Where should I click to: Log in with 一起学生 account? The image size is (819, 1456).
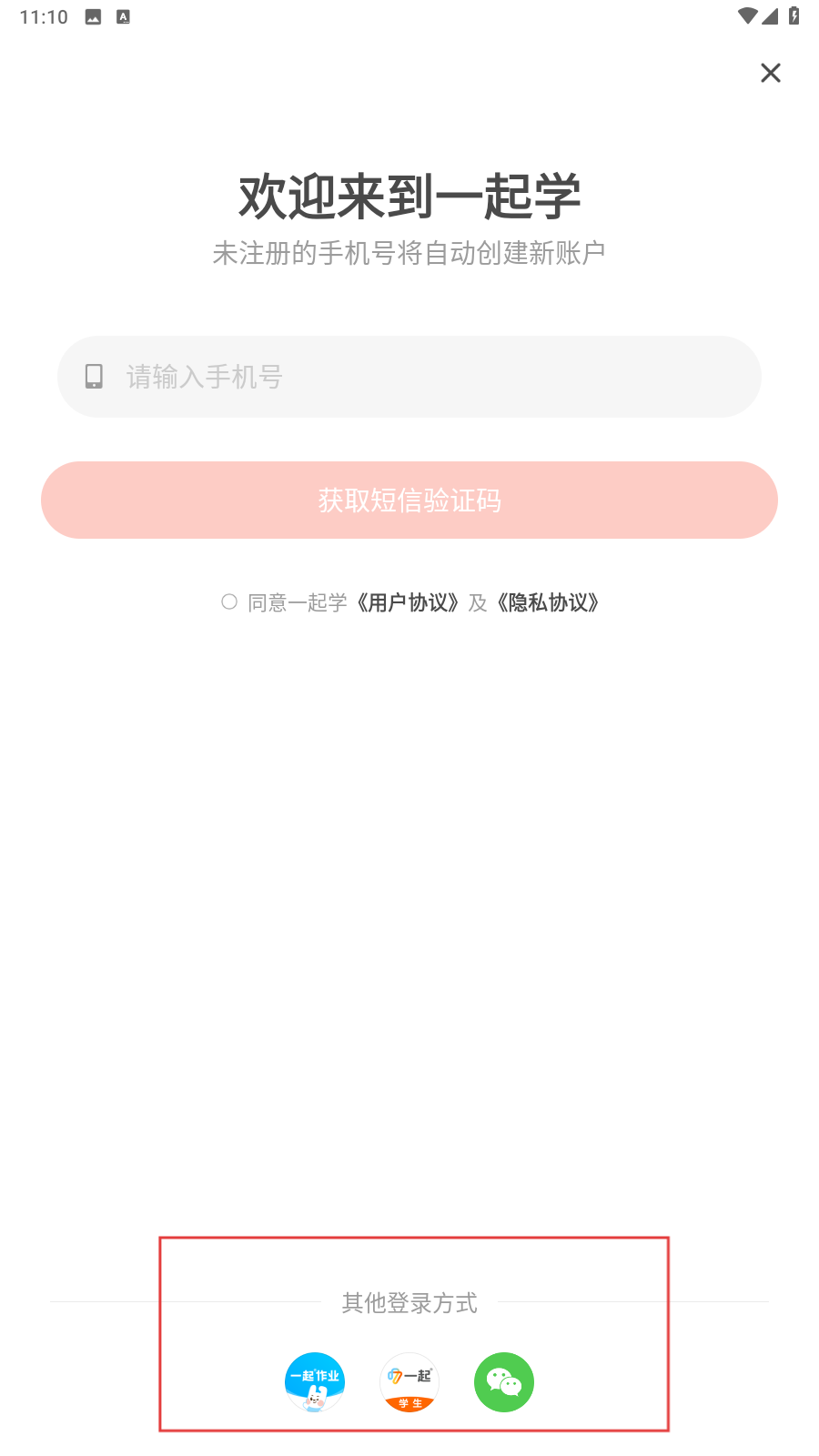click(409, 1382)
